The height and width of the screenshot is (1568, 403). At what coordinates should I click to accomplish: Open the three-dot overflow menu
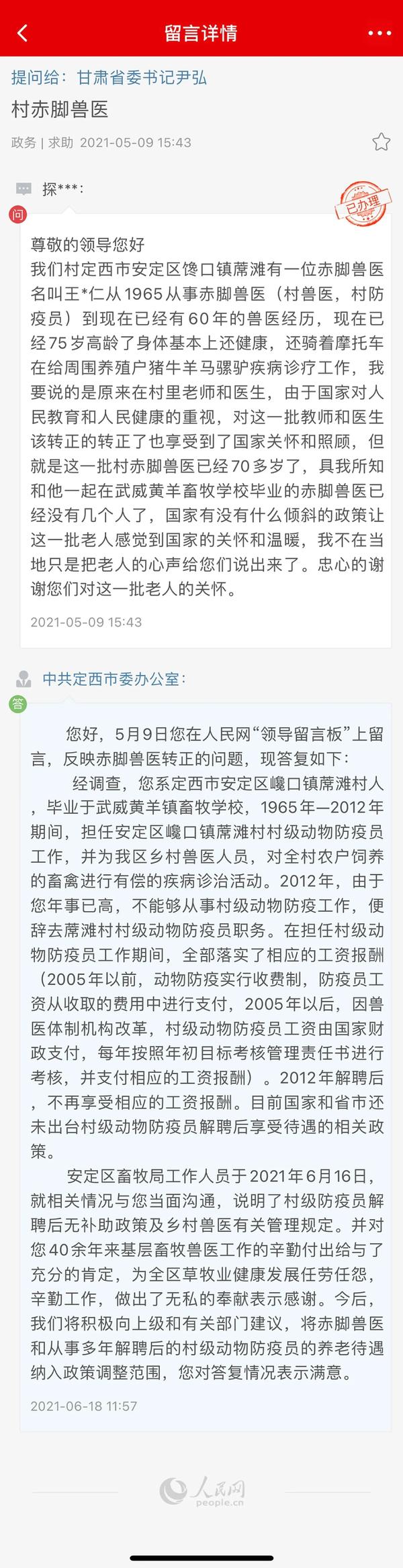click(x=379, y=33)
